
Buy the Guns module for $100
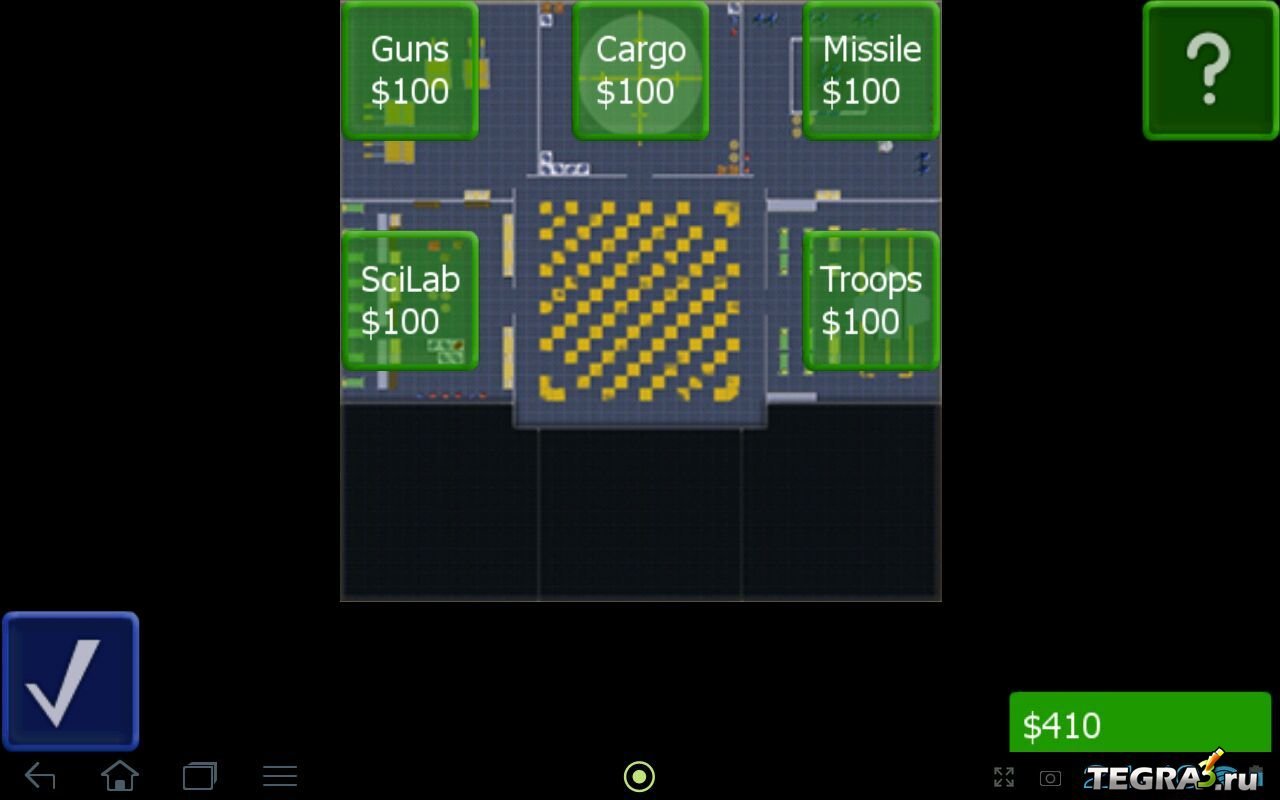pyautogui.click(x=410, y=70)
